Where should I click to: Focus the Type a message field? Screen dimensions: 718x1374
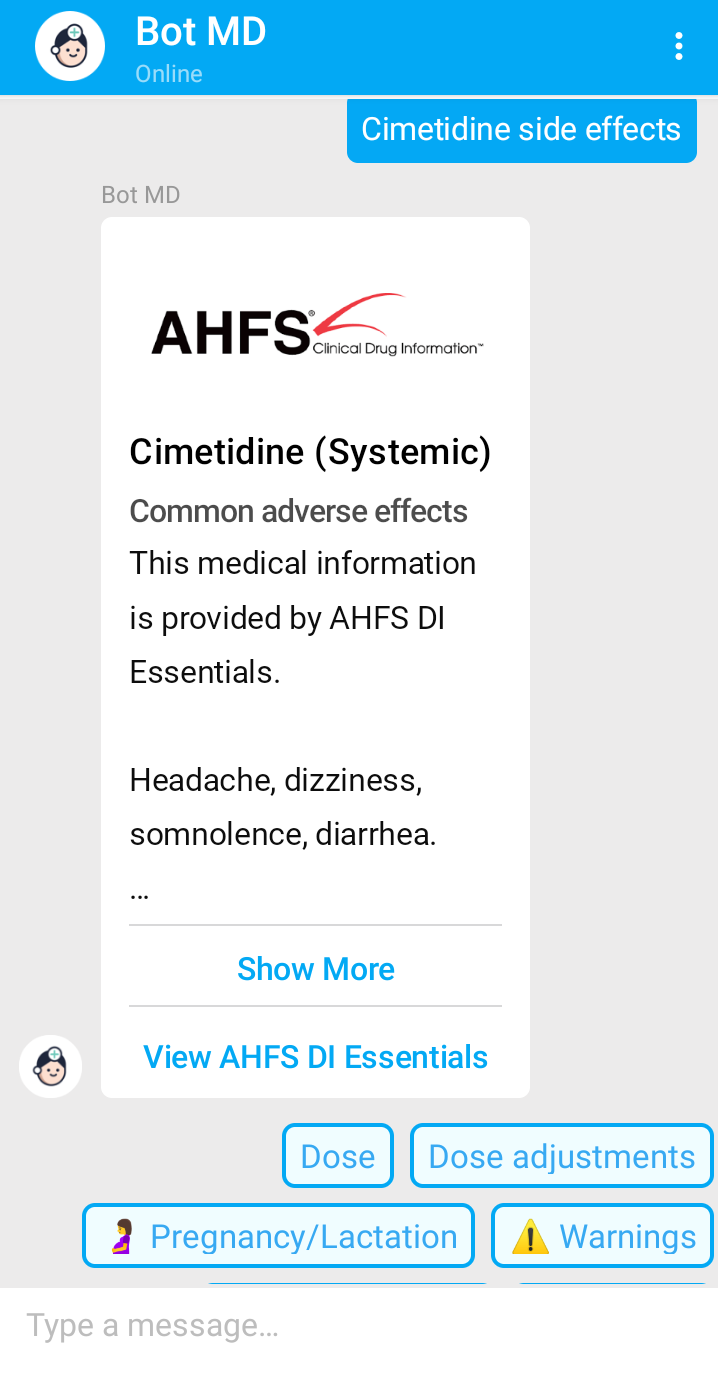point(358,1326)
